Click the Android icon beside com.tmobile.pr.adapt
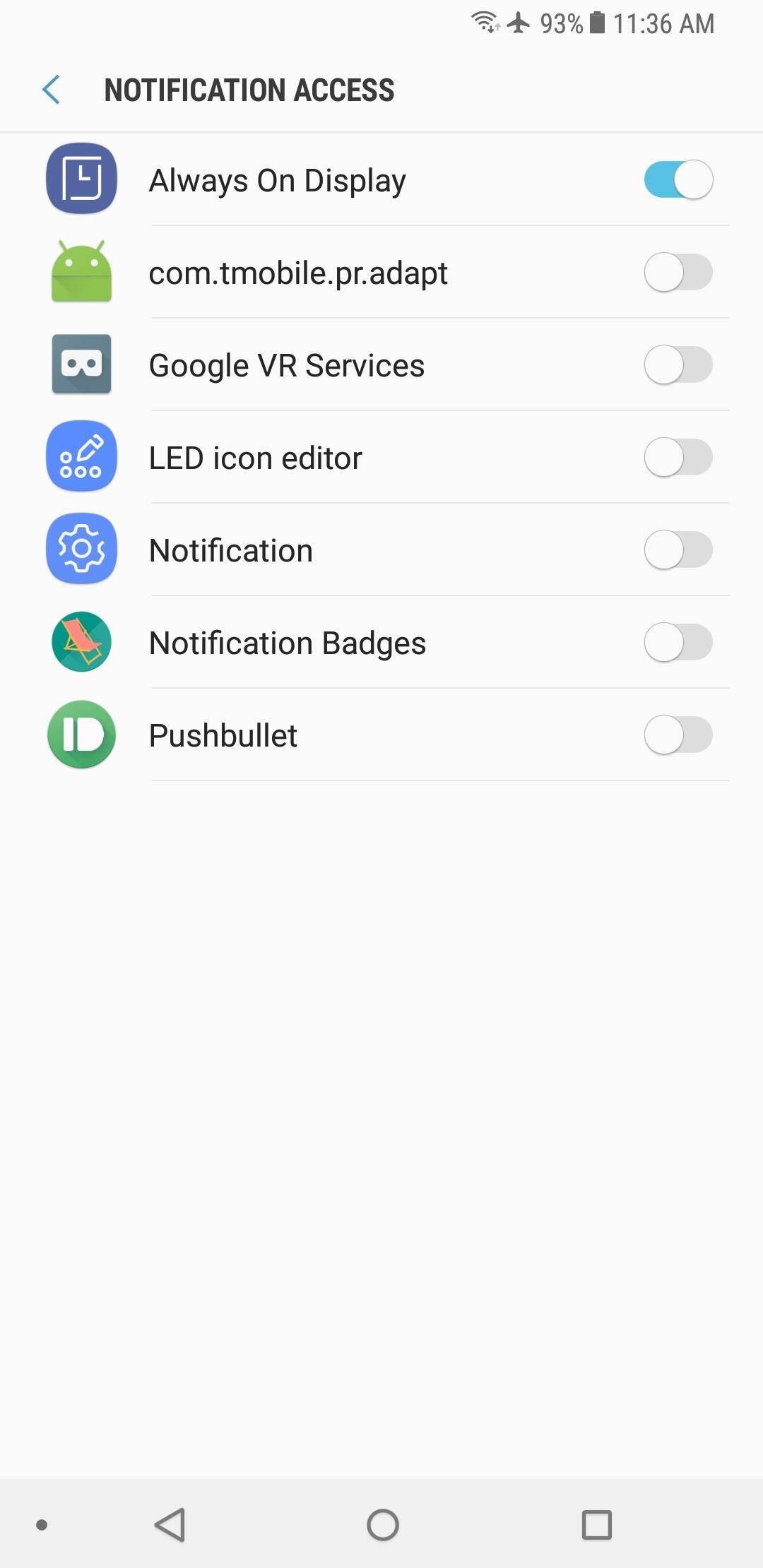Image resolution: width=763 pixels, height=1568 pixels. (x=81, y=272)
